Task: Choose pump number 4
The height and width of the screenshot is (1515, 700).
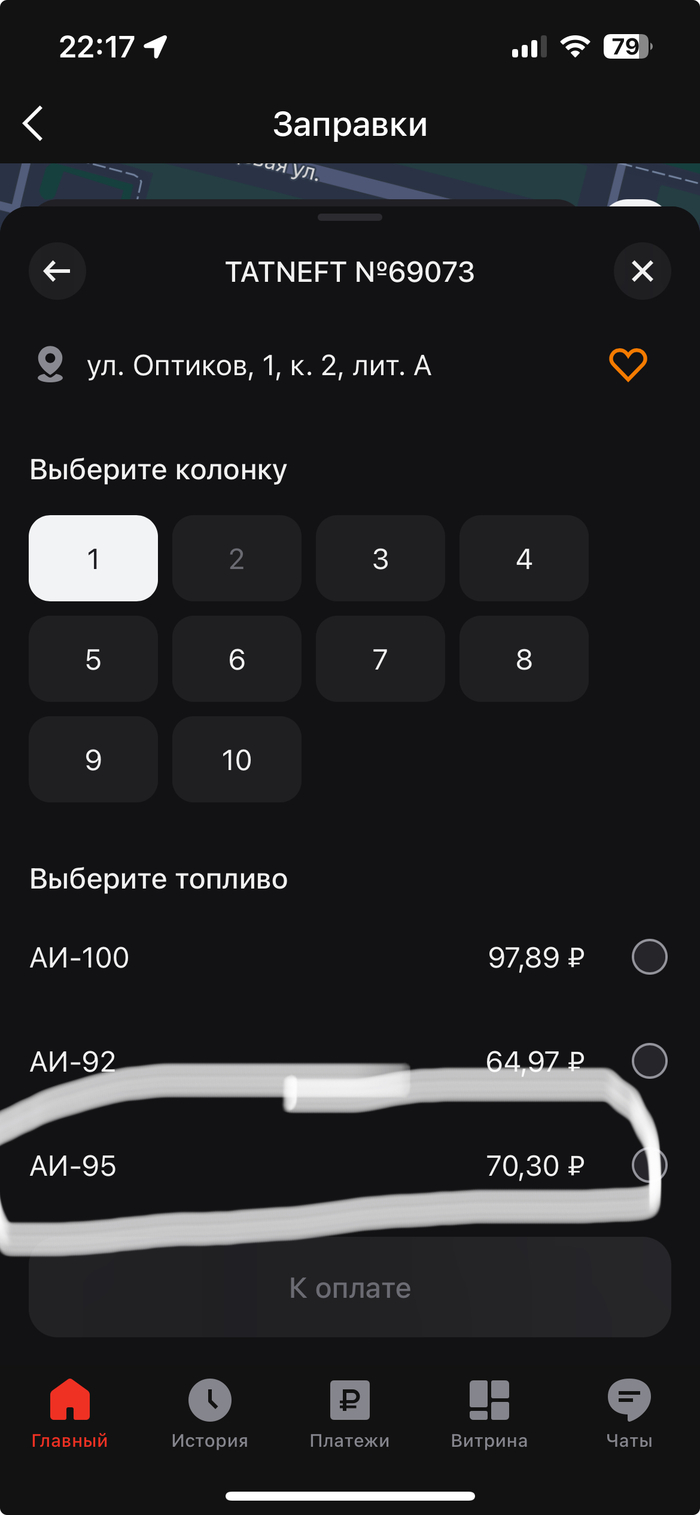Action: pyautogui.click(x=524, y=558)
